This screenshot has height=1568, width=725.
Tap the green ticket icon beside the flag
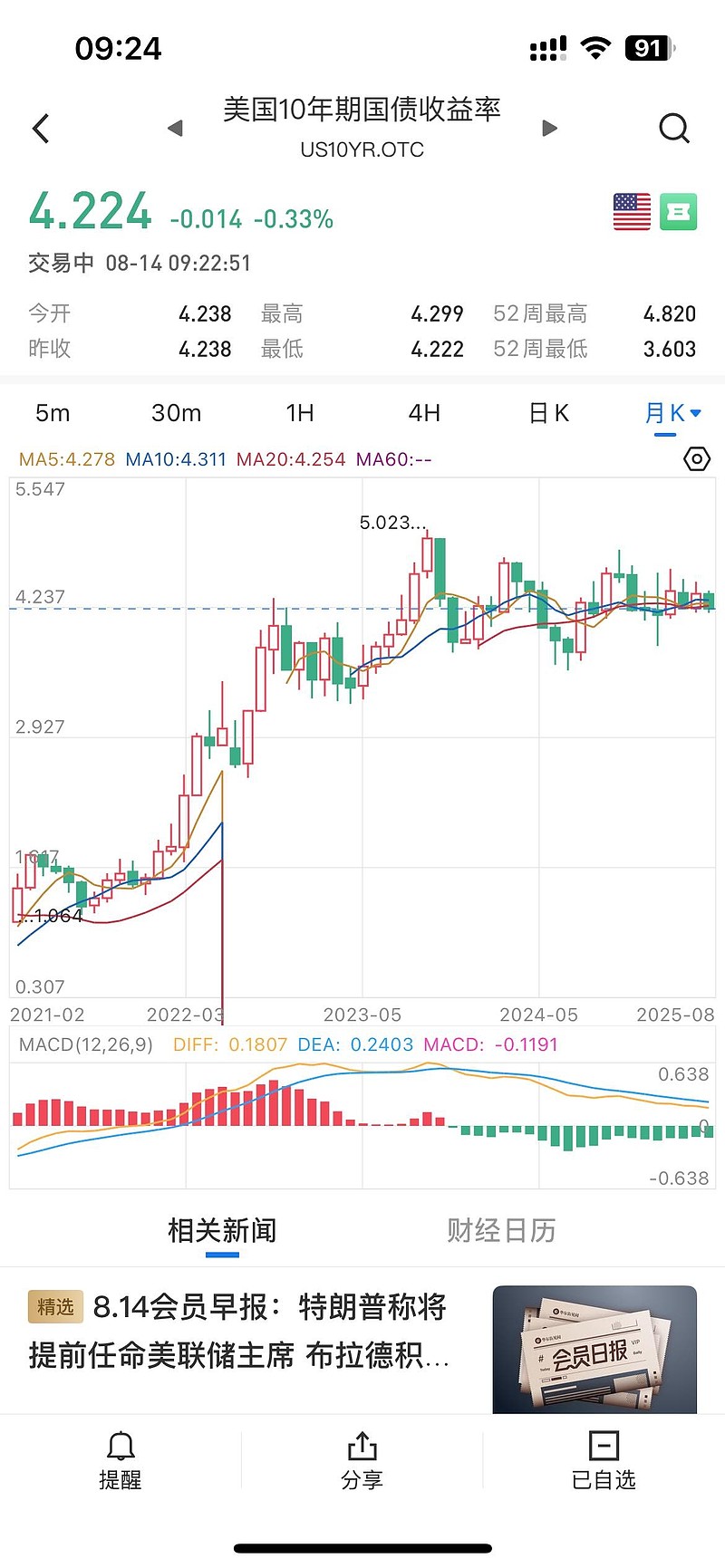678,212
